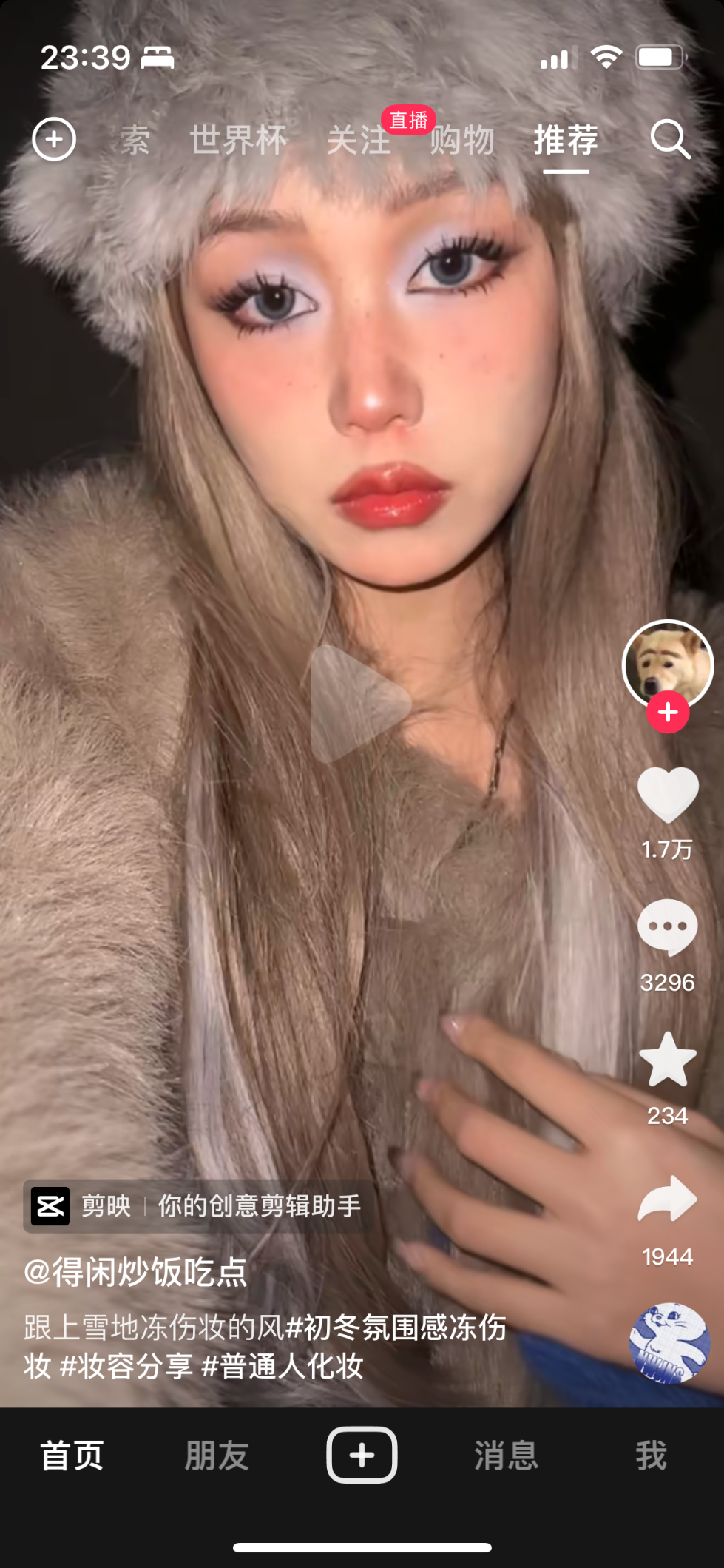Open the 购物 tab
This screenshot has height=1568, width=724.
462,140
